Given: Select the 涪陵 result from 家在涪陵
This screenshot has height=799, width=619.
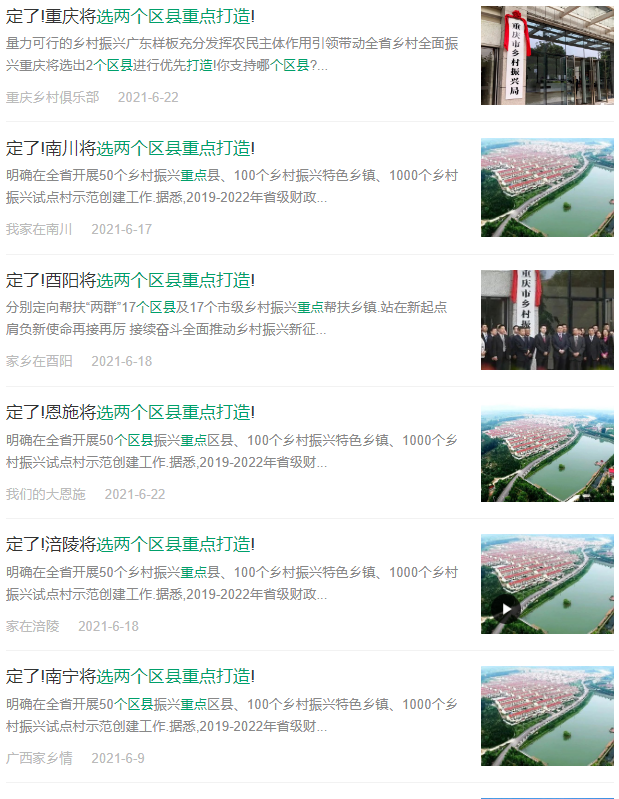Looking at the screenshot, I should [x=130, y=545].
